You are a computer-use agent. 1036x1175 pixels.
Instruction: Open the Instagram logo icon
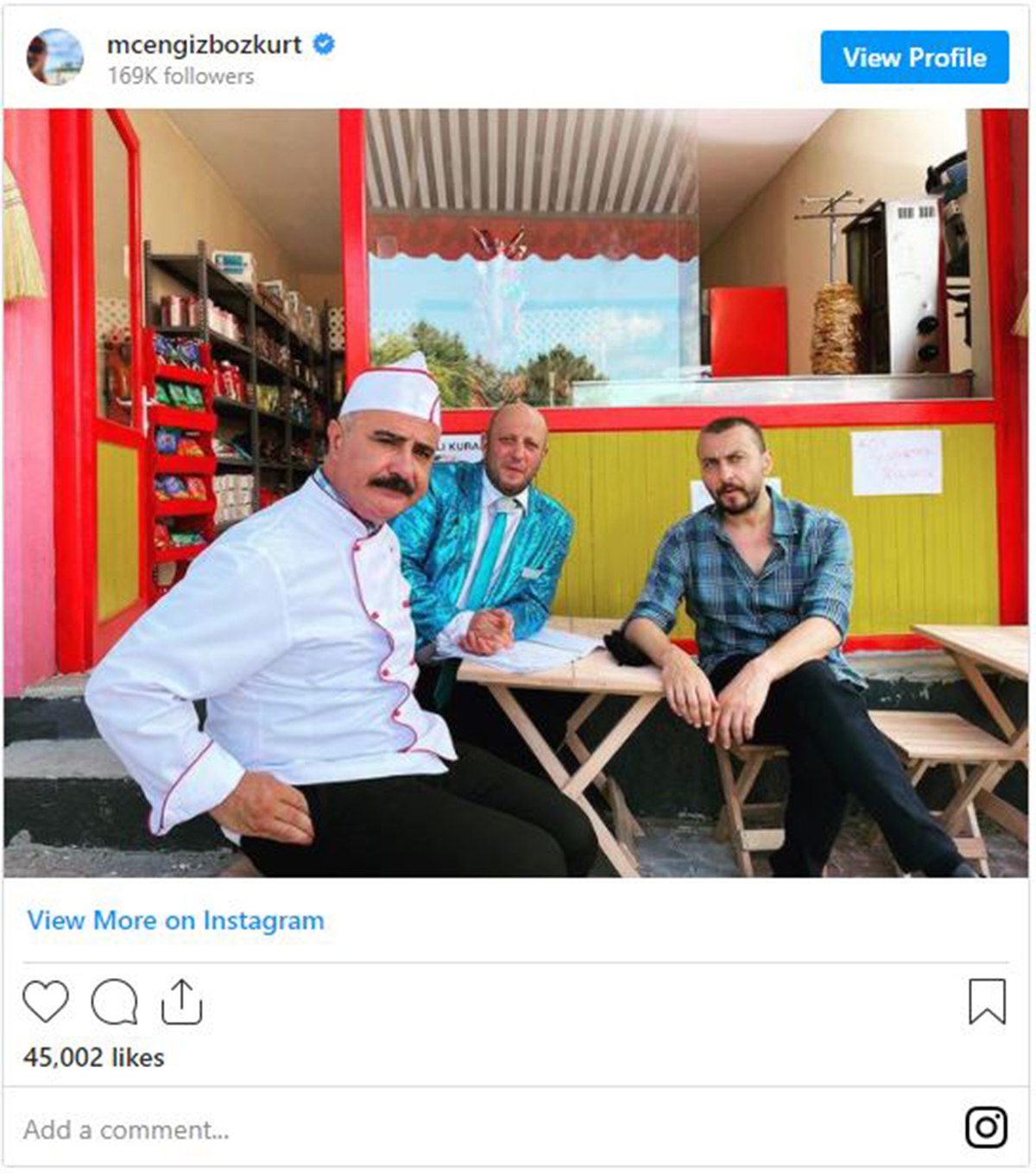pyautogui.click(x=986, y=1127)
